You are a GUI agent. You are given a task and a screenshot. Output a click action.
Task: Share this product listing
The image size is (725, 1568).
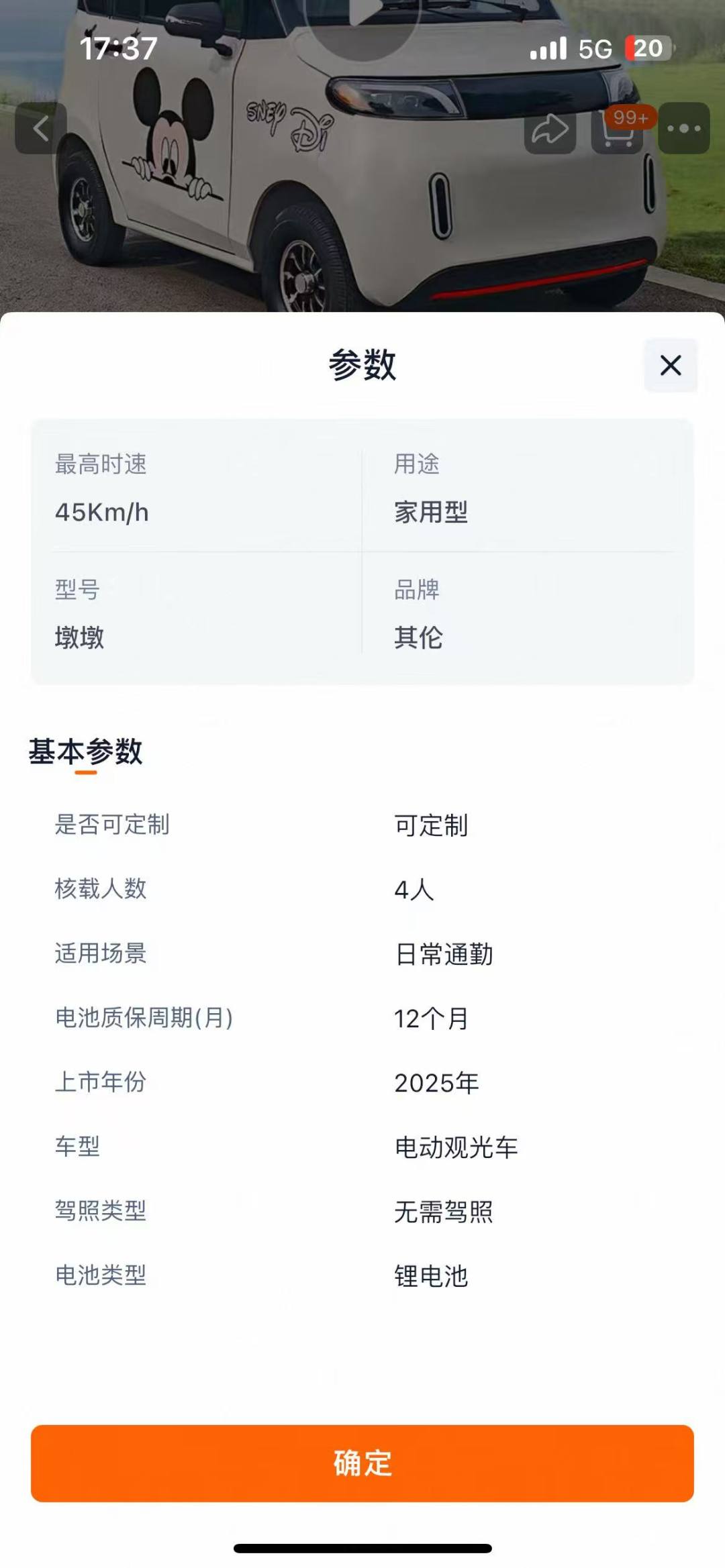click(x=550, y=129)
